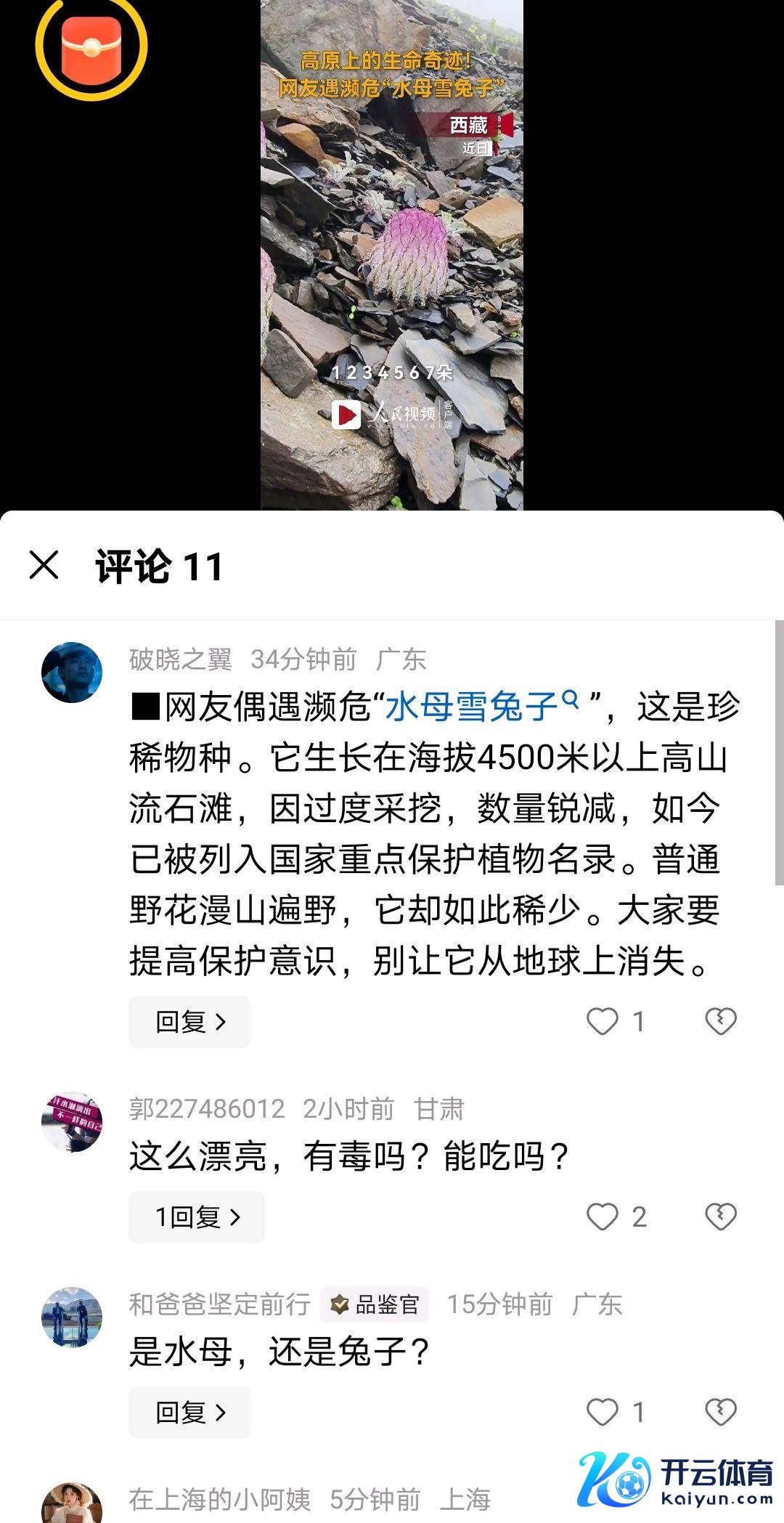Reply to 和爸爸坚定前行's comment

click(189, 1413)
